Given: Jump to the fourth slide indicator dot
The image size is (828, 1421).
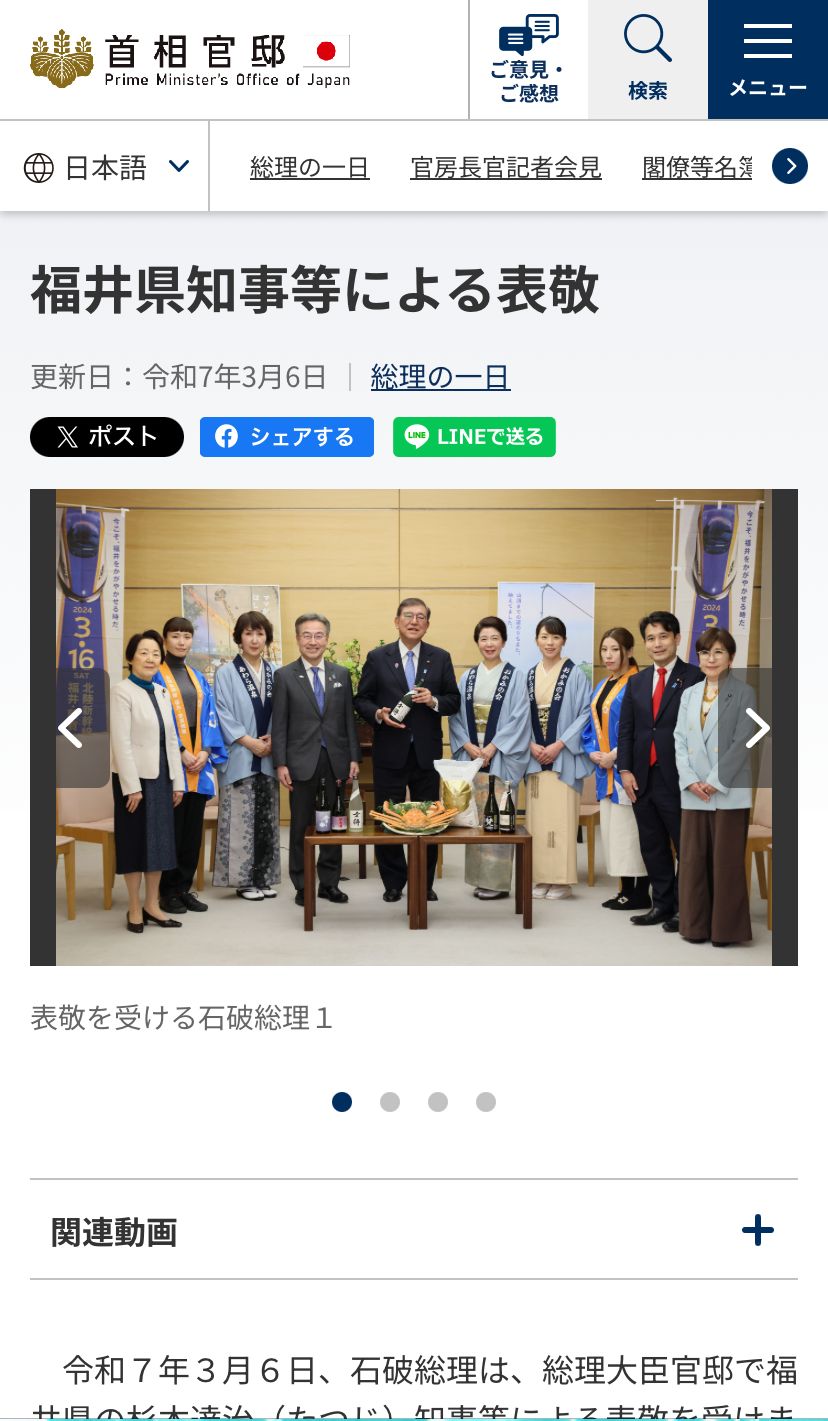Looking at the screenshot, I should [486, 1102].
